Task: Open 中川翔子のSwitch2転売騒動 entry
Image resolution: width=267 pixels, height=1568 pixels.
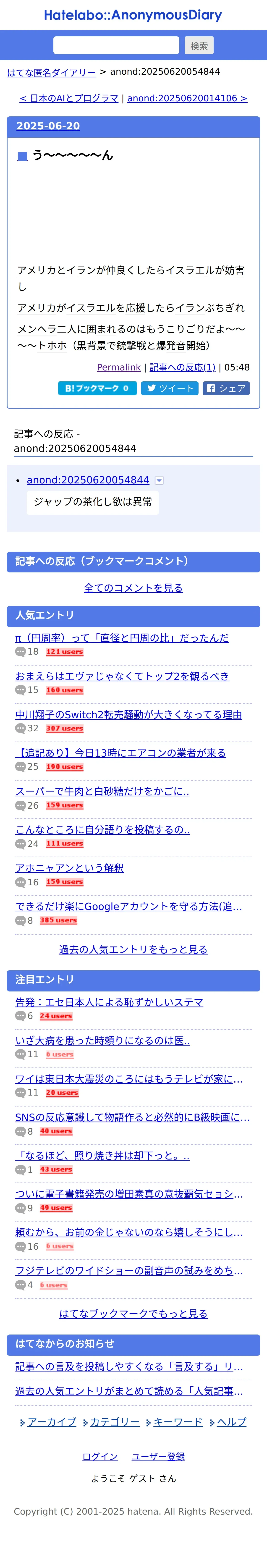Action: 128,715
